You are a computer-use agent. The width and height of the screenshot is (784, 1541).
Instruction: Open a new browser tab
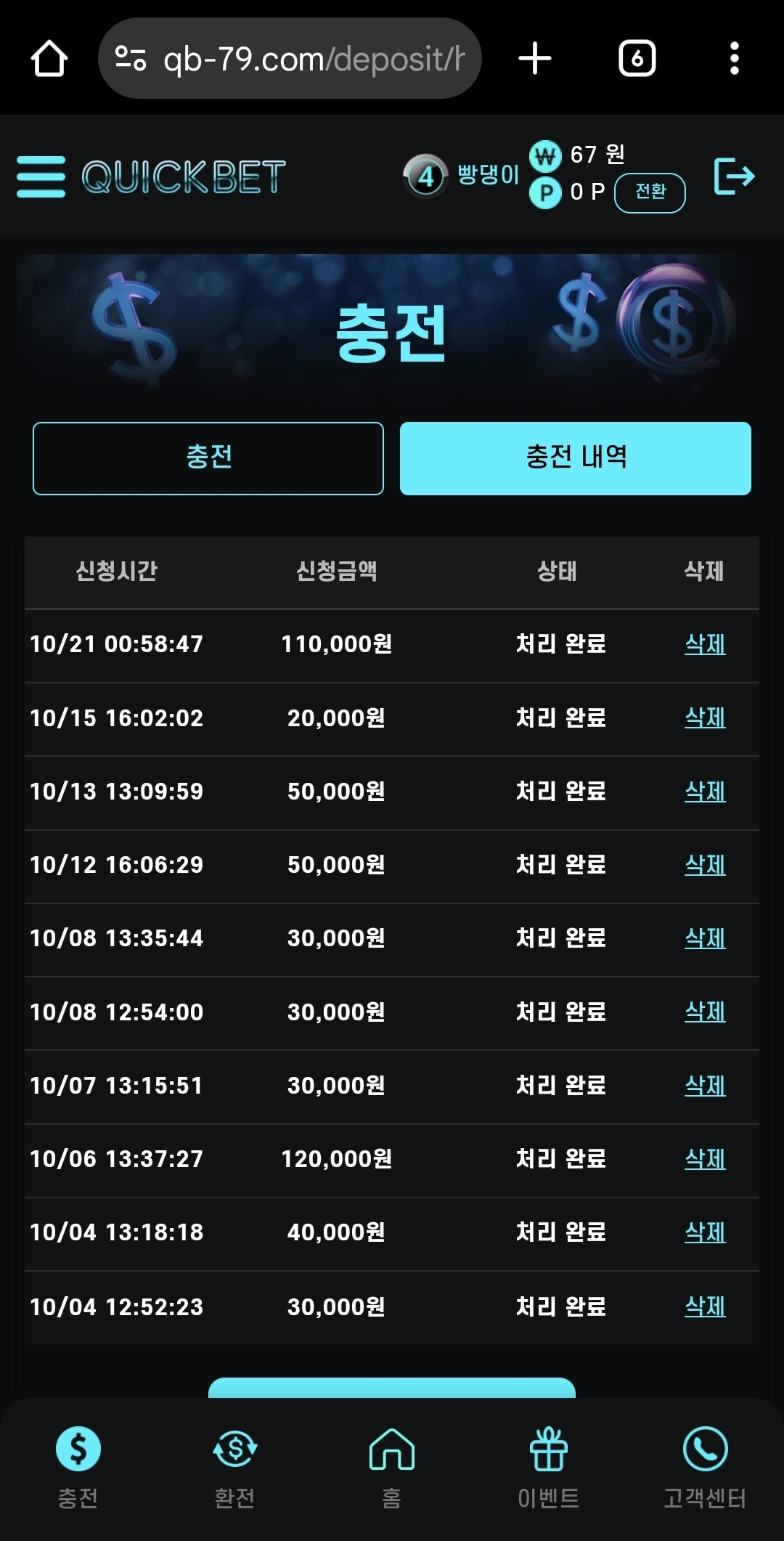pos(535,58)
